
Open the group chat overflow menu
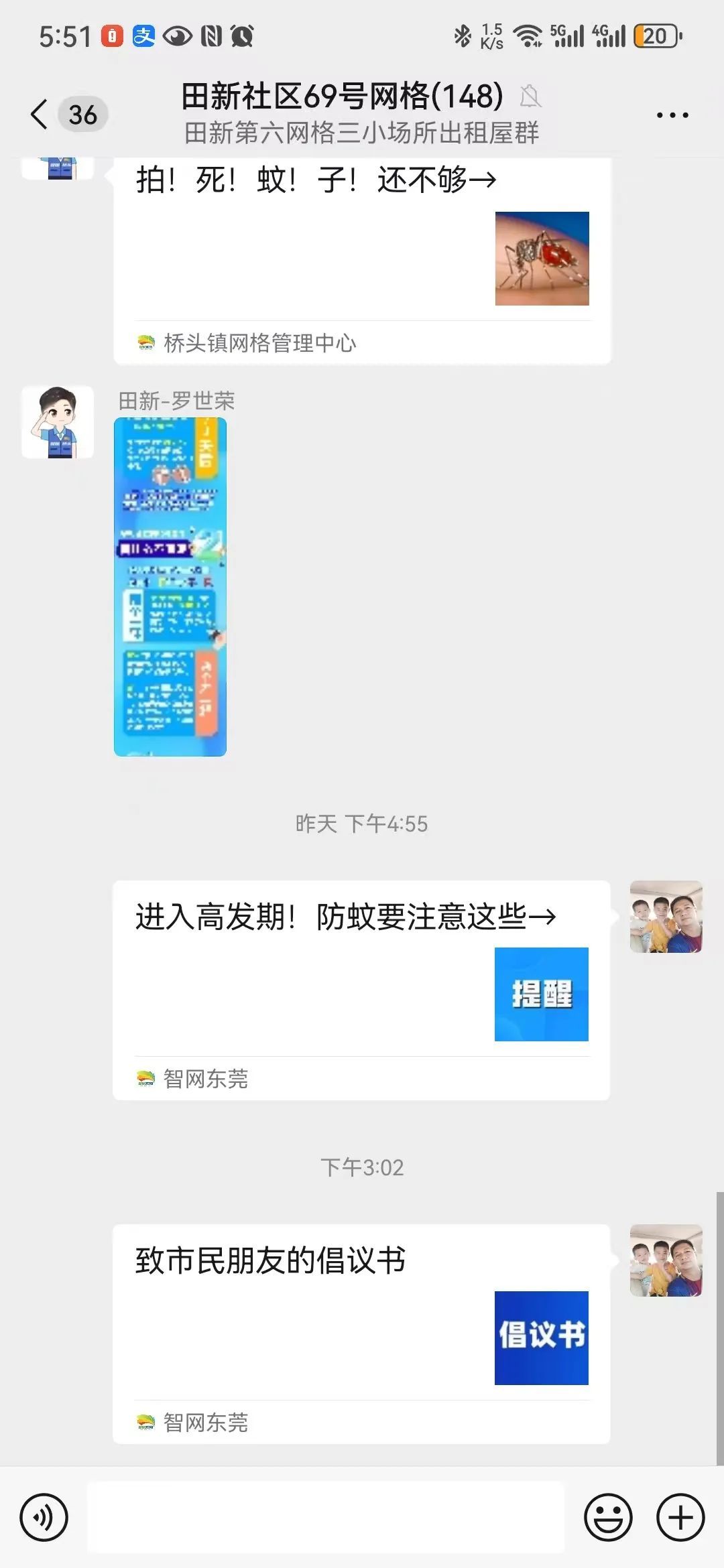(x=672, y=115)
